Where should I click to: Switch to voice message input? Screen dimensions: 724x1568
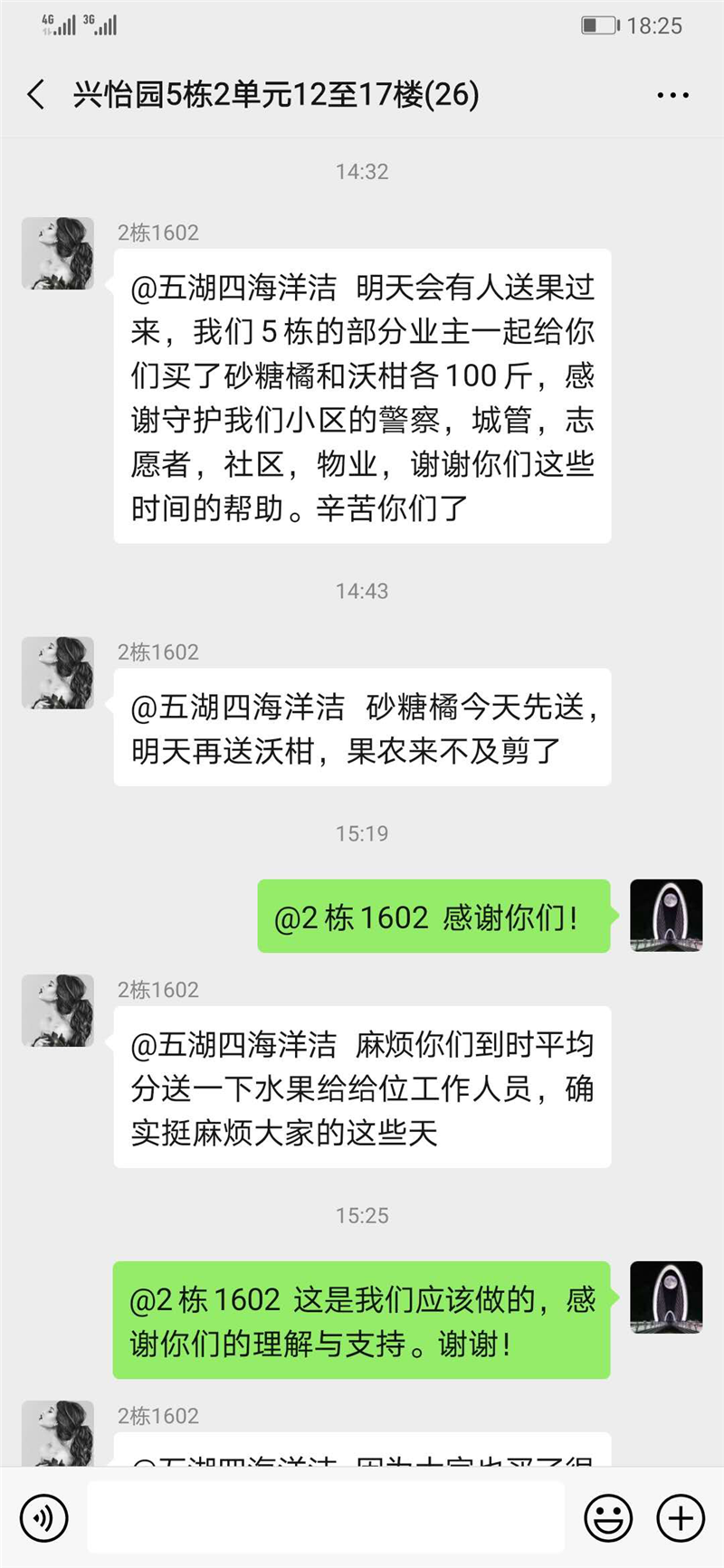pos(44,1517)
